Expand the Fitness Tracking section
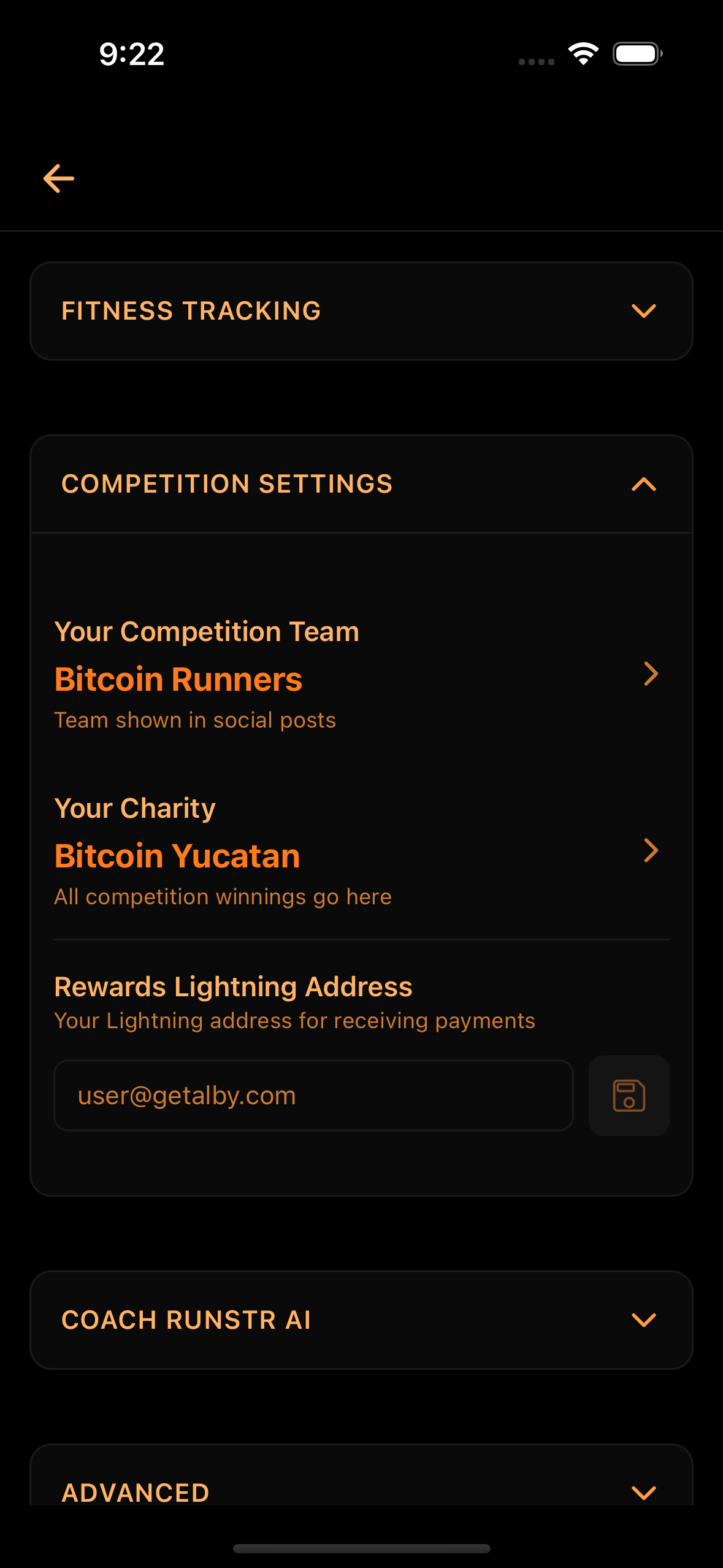 (x=361, y=311)
